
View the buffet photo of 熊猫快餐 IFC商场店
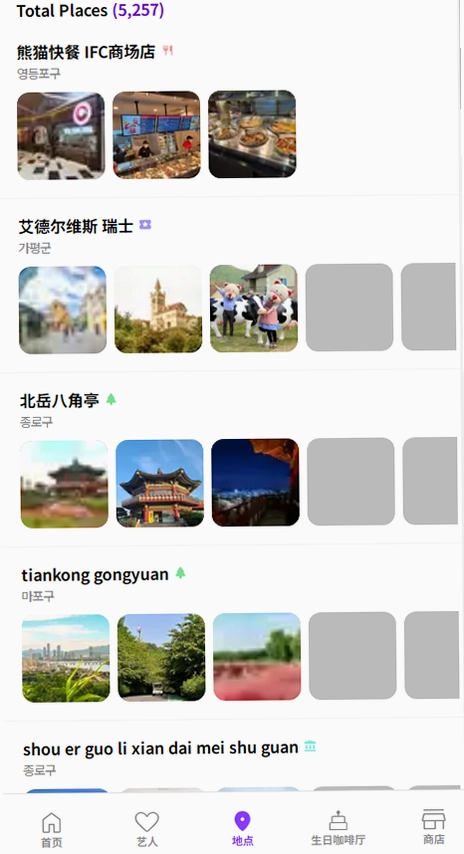(x=252, y=134)
